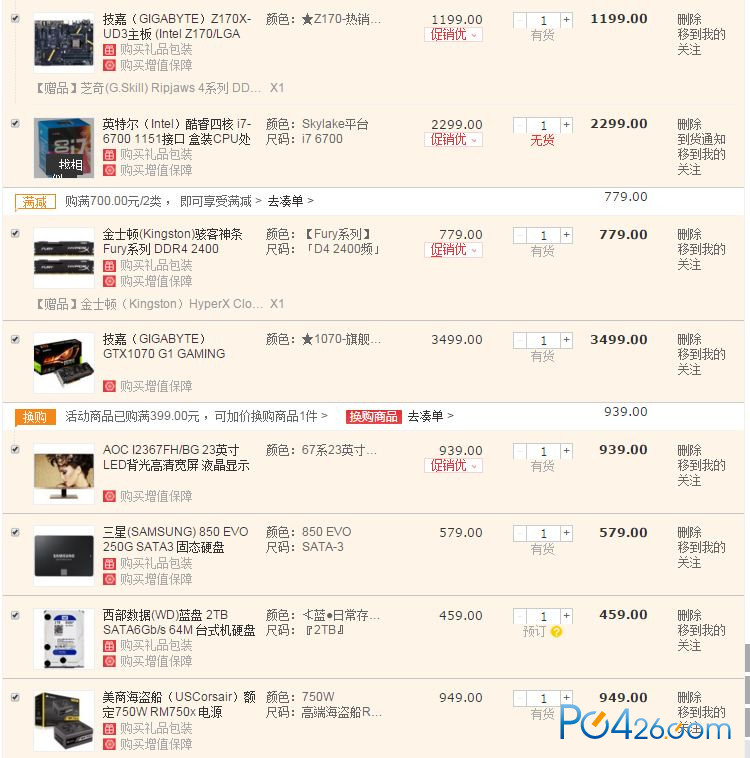This screenshot has height=758, width=750.
Task: Uncheck the Kingston Fury DDR4 2400 item
Action: pyautogui.click(x=15, y=233)
